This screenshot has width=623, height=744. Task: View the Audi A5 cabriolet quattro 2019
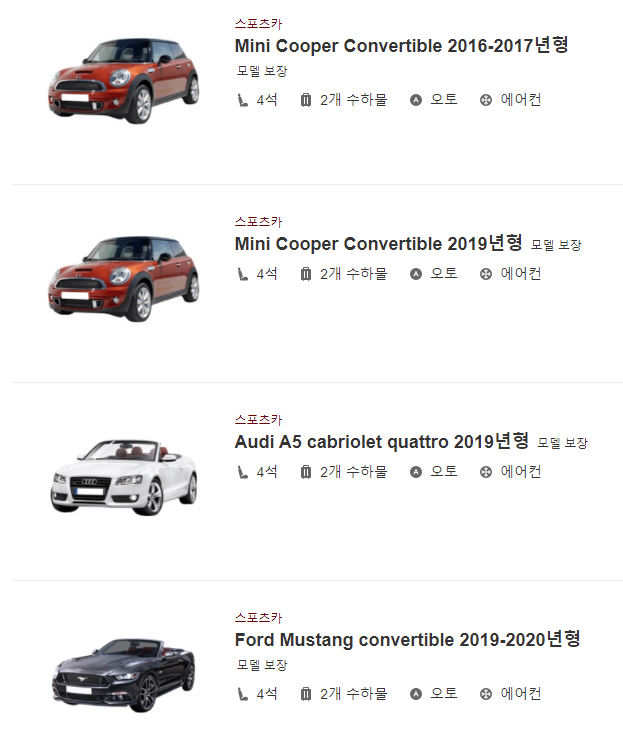click(x=381, y=441)
